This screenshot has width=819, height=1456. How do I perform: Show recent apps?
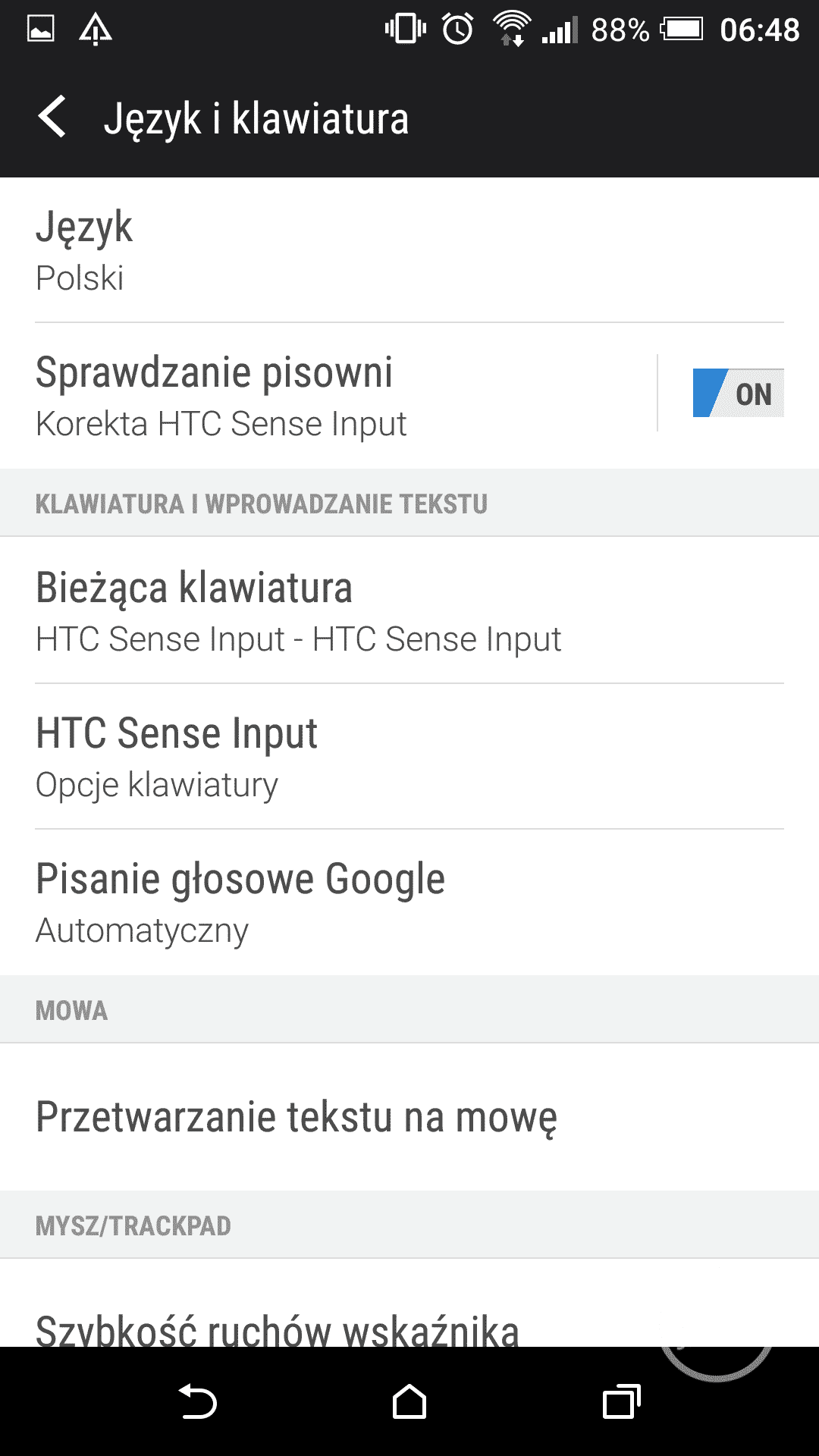621,1401
